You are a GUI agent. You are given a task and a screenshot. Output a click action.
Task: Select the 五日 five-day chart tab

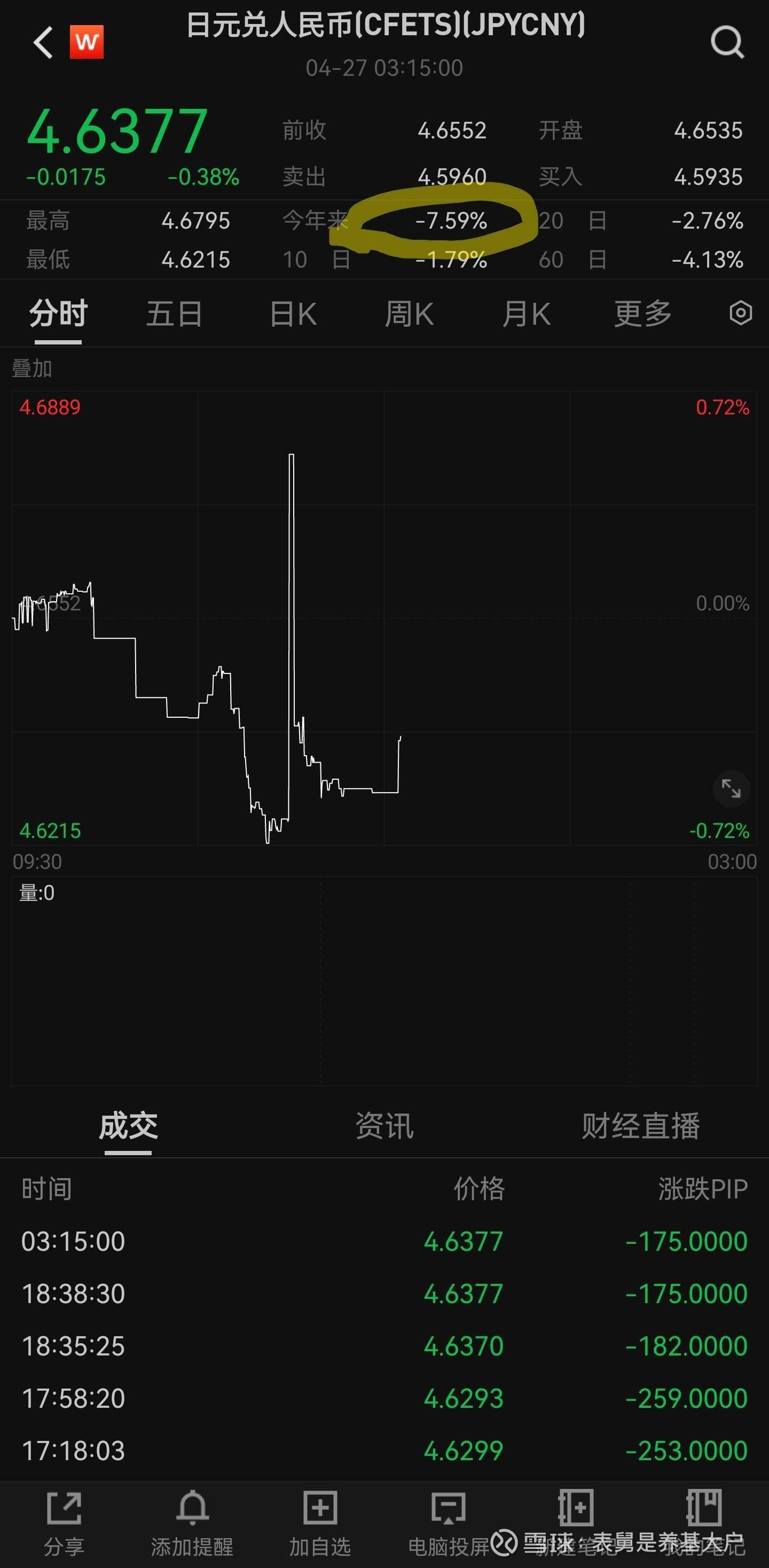point(174,313)
